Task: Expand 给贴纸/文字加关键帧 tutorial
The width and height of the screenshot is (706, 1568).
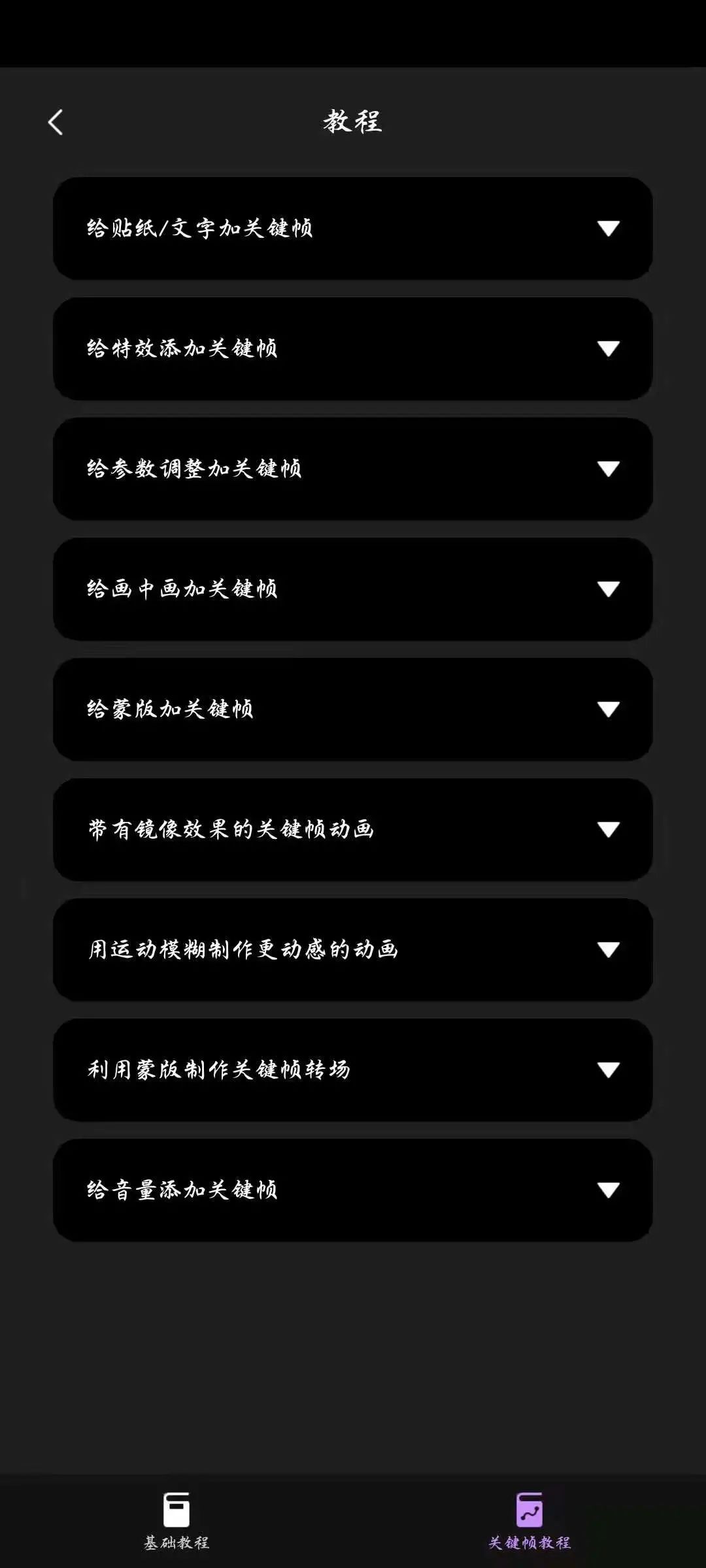Action: (x=608, y=229)
